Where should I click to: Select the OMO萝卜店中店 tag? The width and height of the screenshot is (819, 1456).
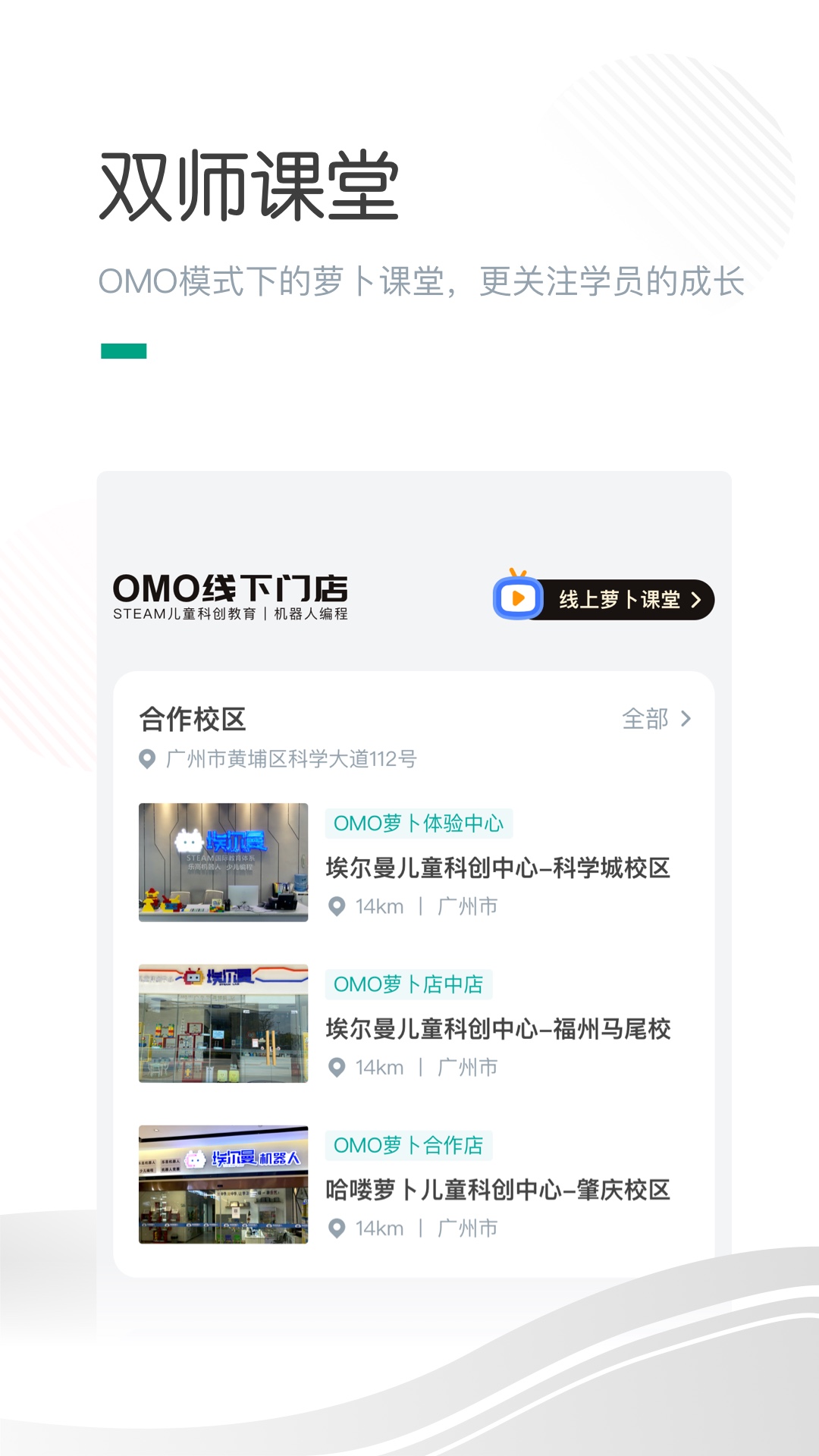408,984
